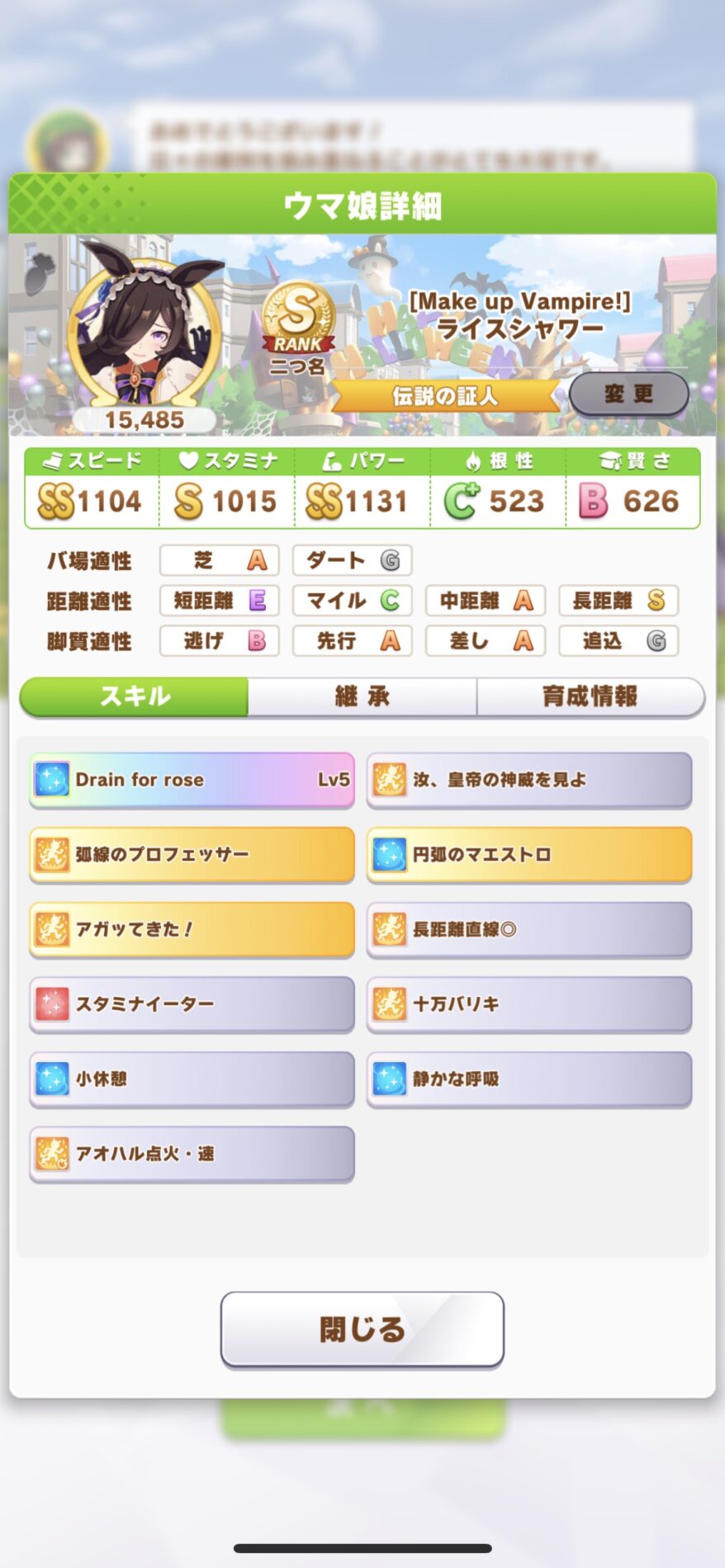Switch to the 継承 tab
Image resolution: width=725 pixels, height=1568 pixels.
point(362,697)
